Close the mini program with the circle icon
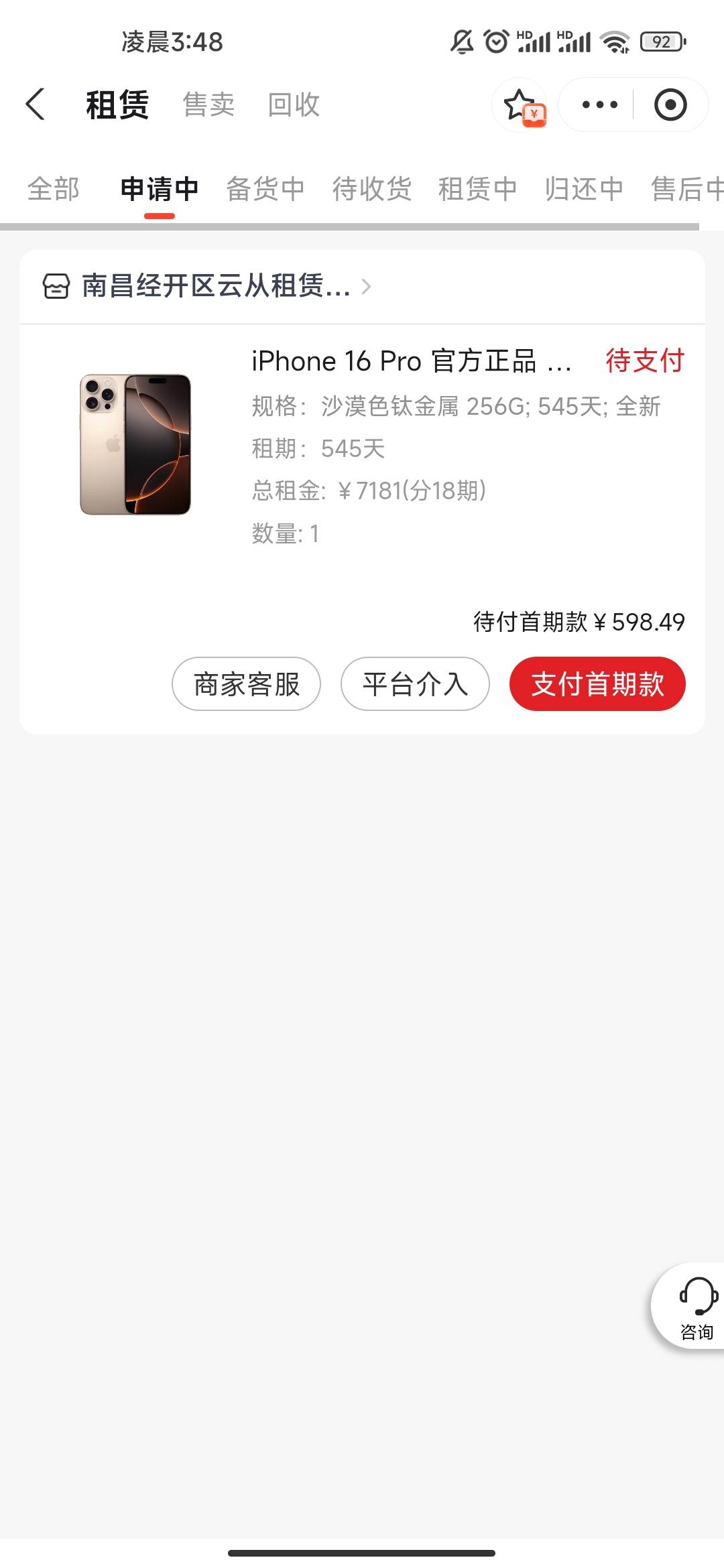Screen dimensions: 724x1568 (x=670, y=105)
